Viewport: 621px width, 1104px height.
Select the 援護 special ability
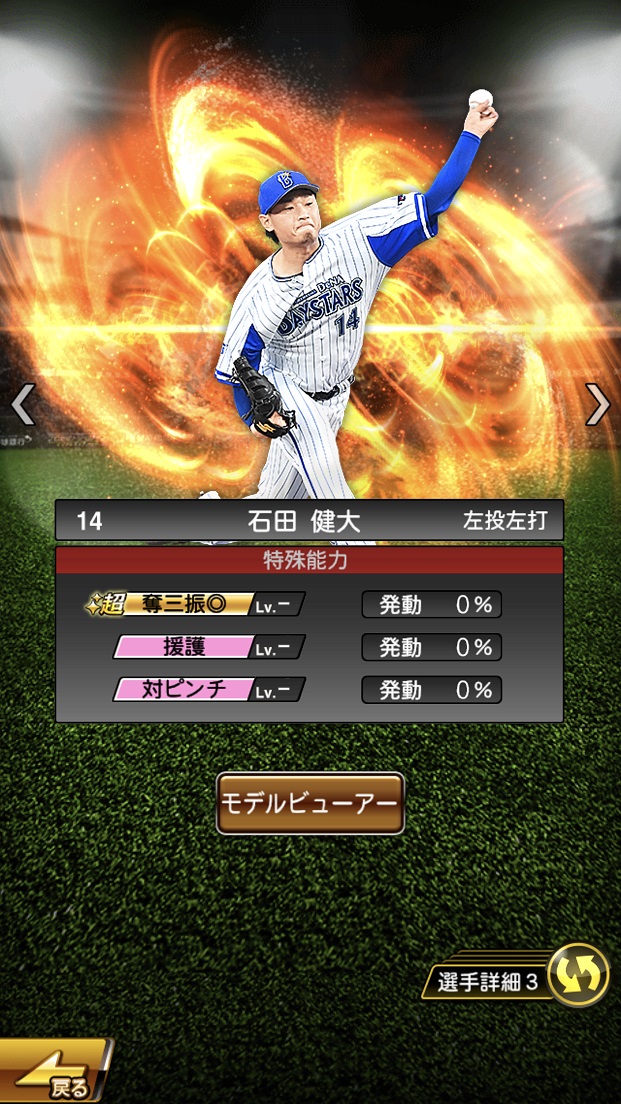point(208,647)
